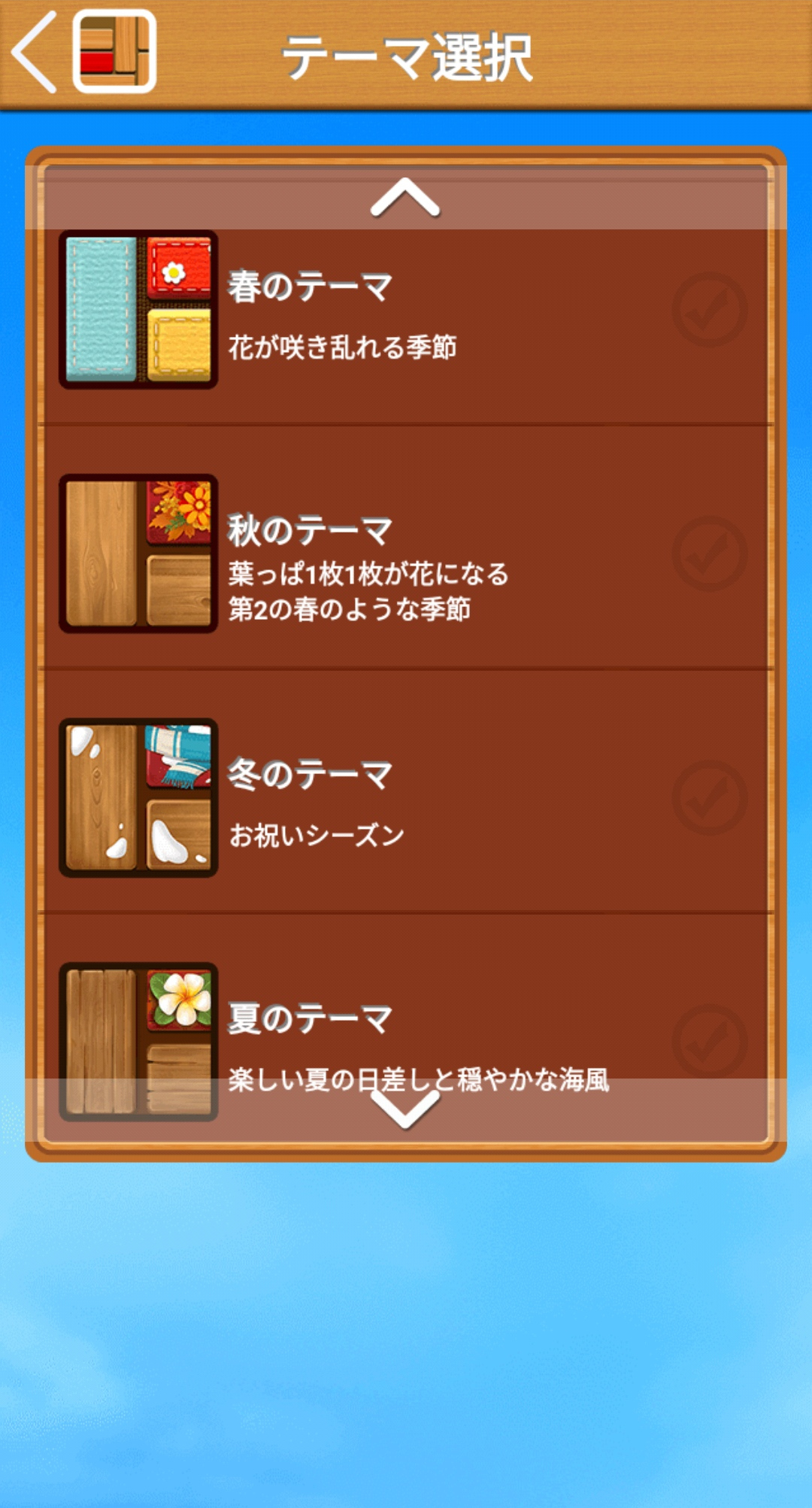
Task: Select the 春のテーマ checkmark
Action: pyautogui.click(x=709, y=309)
